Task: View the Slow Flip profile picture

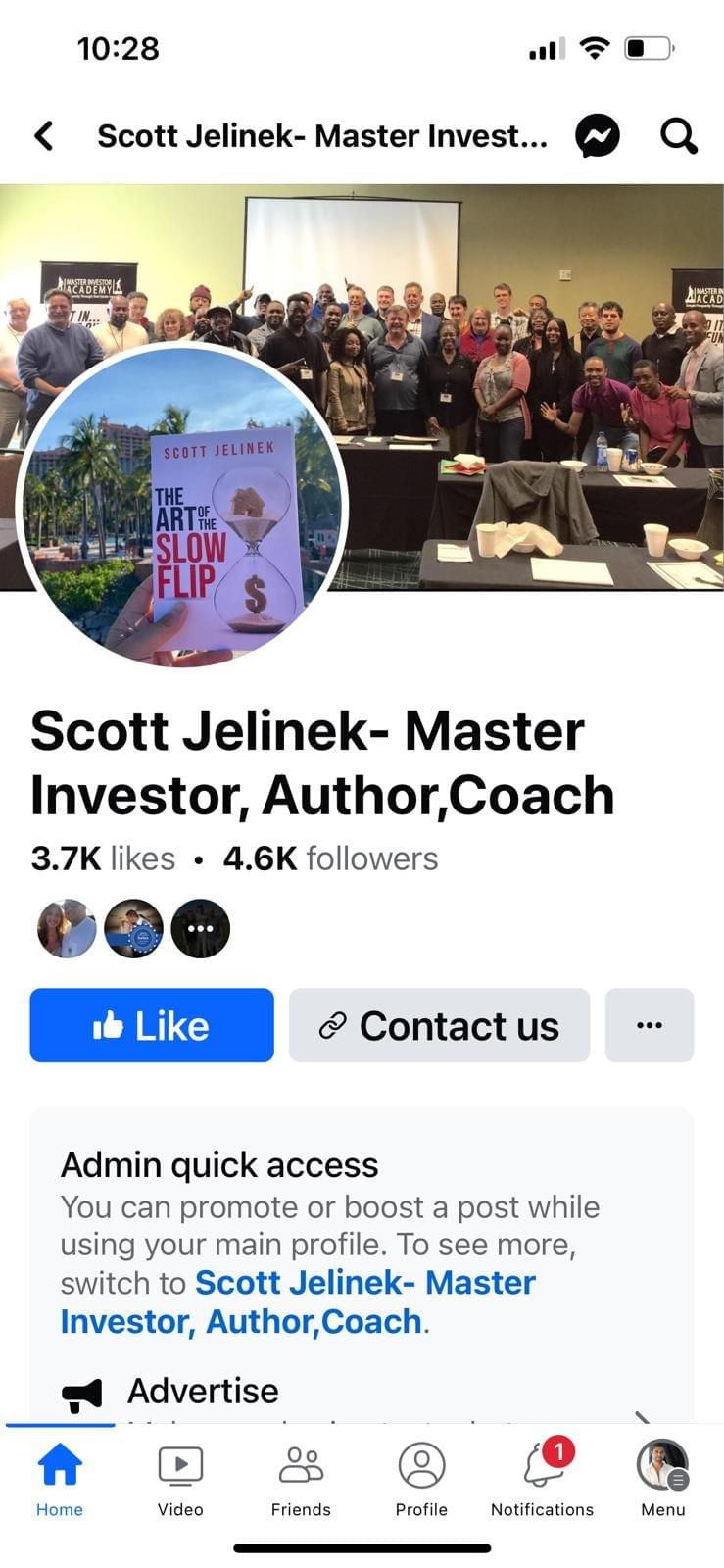Action: (x=183, y=507)
